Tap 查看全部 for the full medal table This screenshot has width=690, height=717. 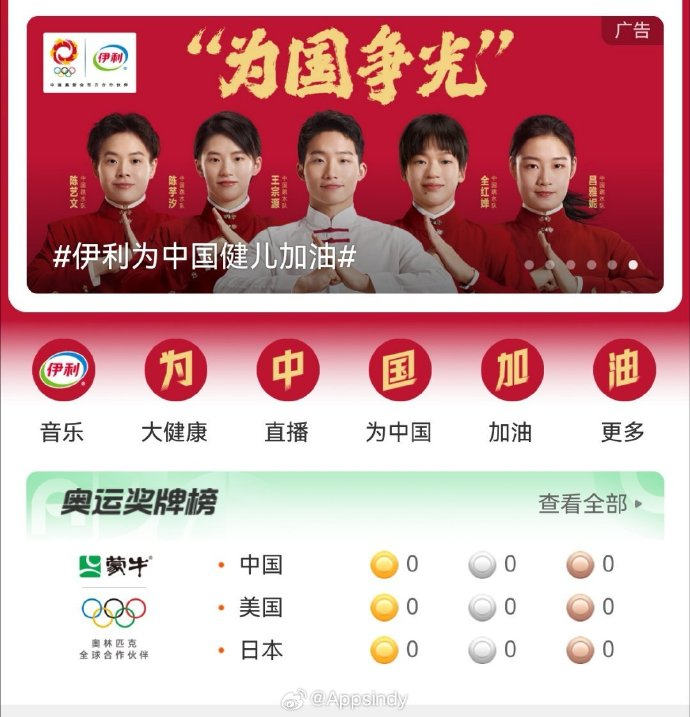pyautogui.click(x=590, y=504)
